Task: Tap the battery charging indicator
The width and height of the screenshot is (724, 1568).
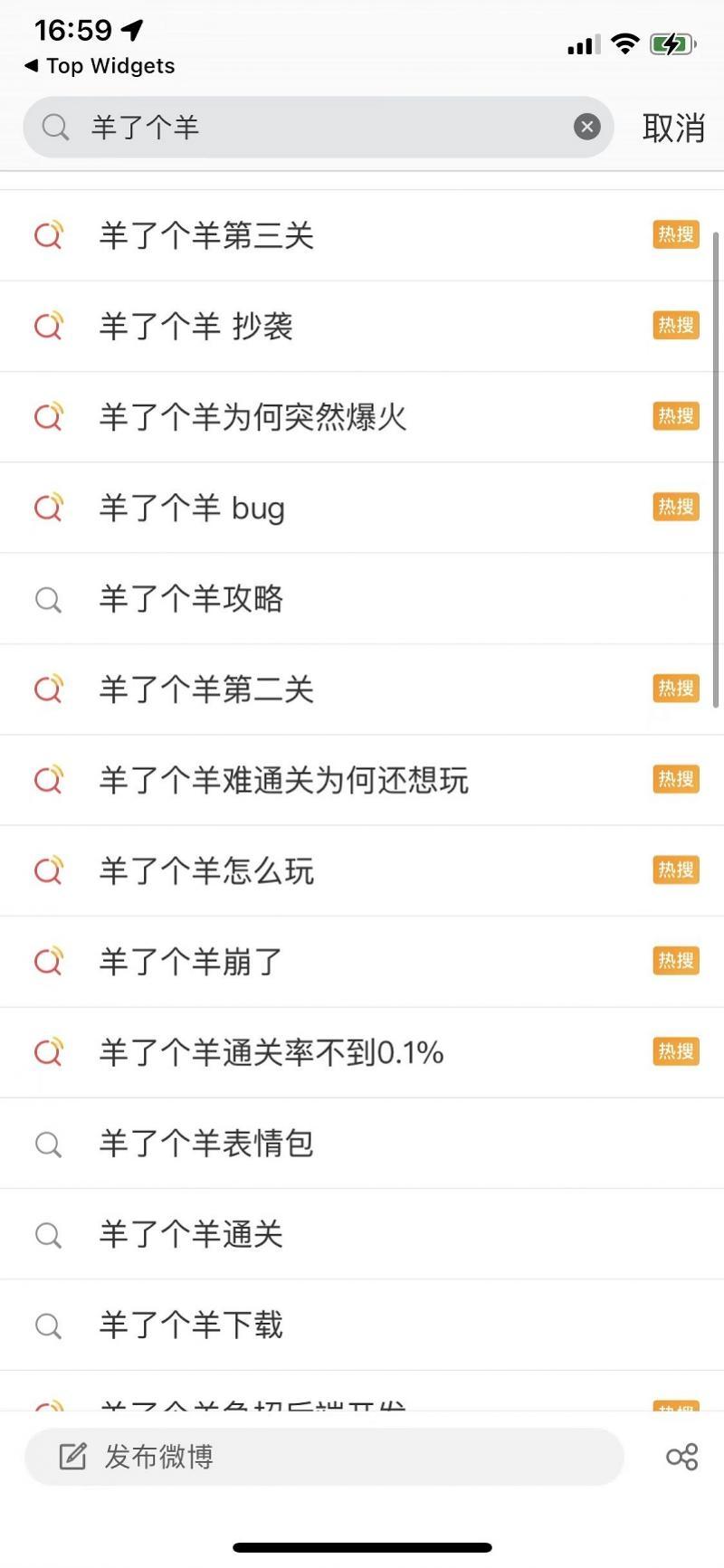Action: tap(673, 42)
